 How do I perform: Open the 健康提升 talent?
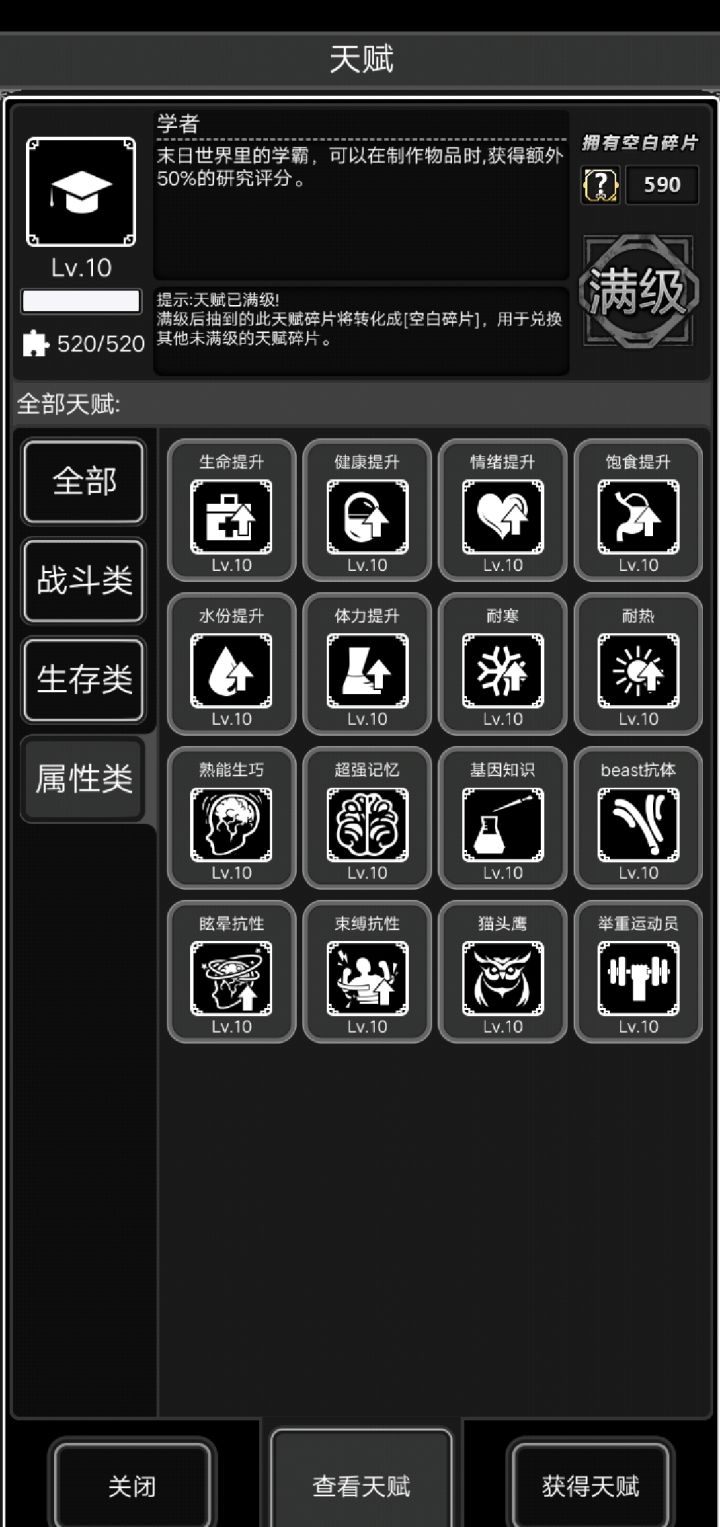(367, 516)
